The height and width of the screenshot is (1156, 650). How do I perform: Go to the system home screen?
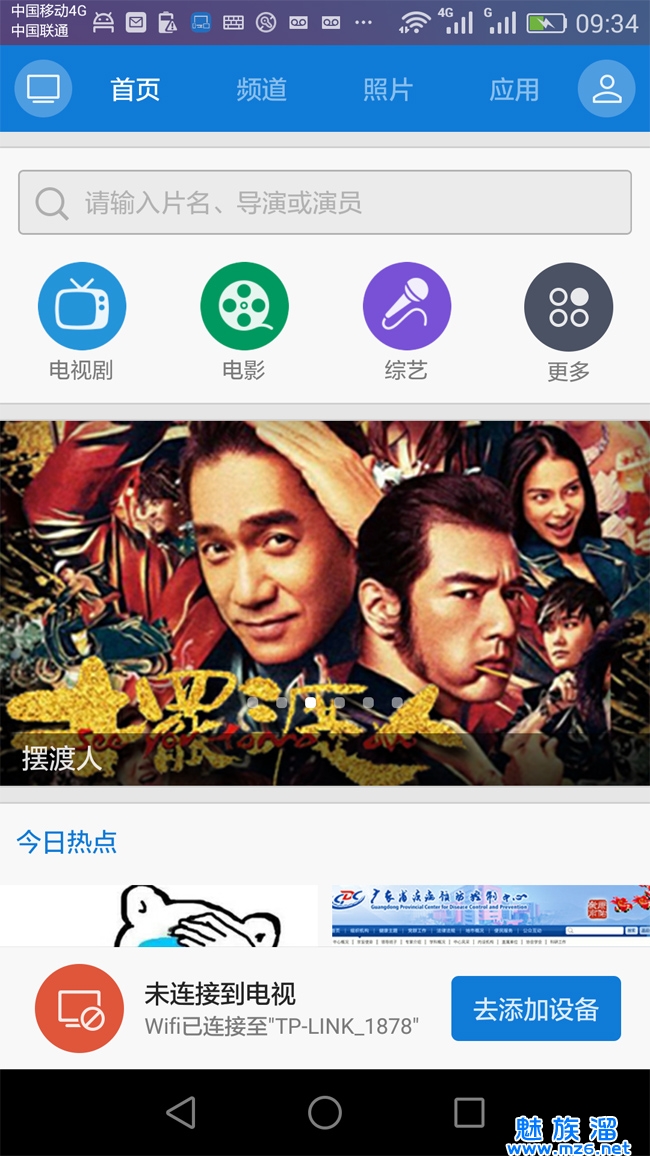[x=325, y=1112]
